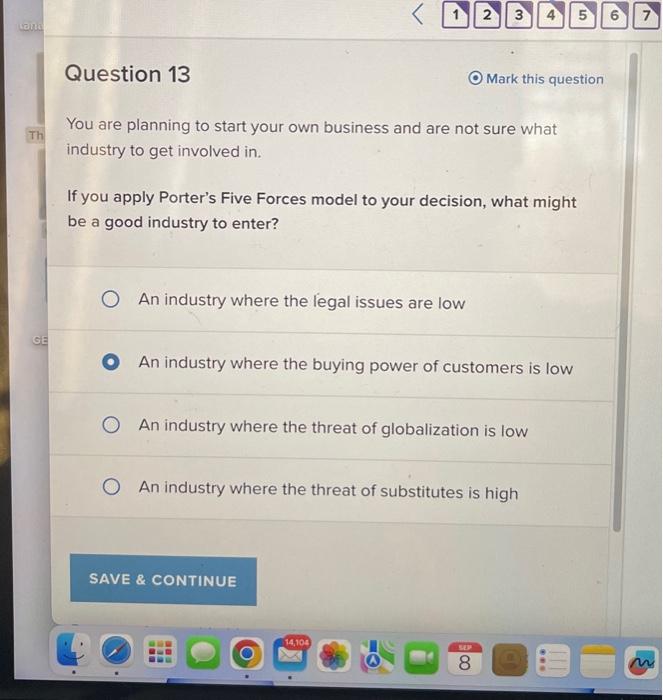Image resolution: width=663 pixels, height=700 pixels.
Task: Tap Save & Continue
Action: (x=163, y=580)
